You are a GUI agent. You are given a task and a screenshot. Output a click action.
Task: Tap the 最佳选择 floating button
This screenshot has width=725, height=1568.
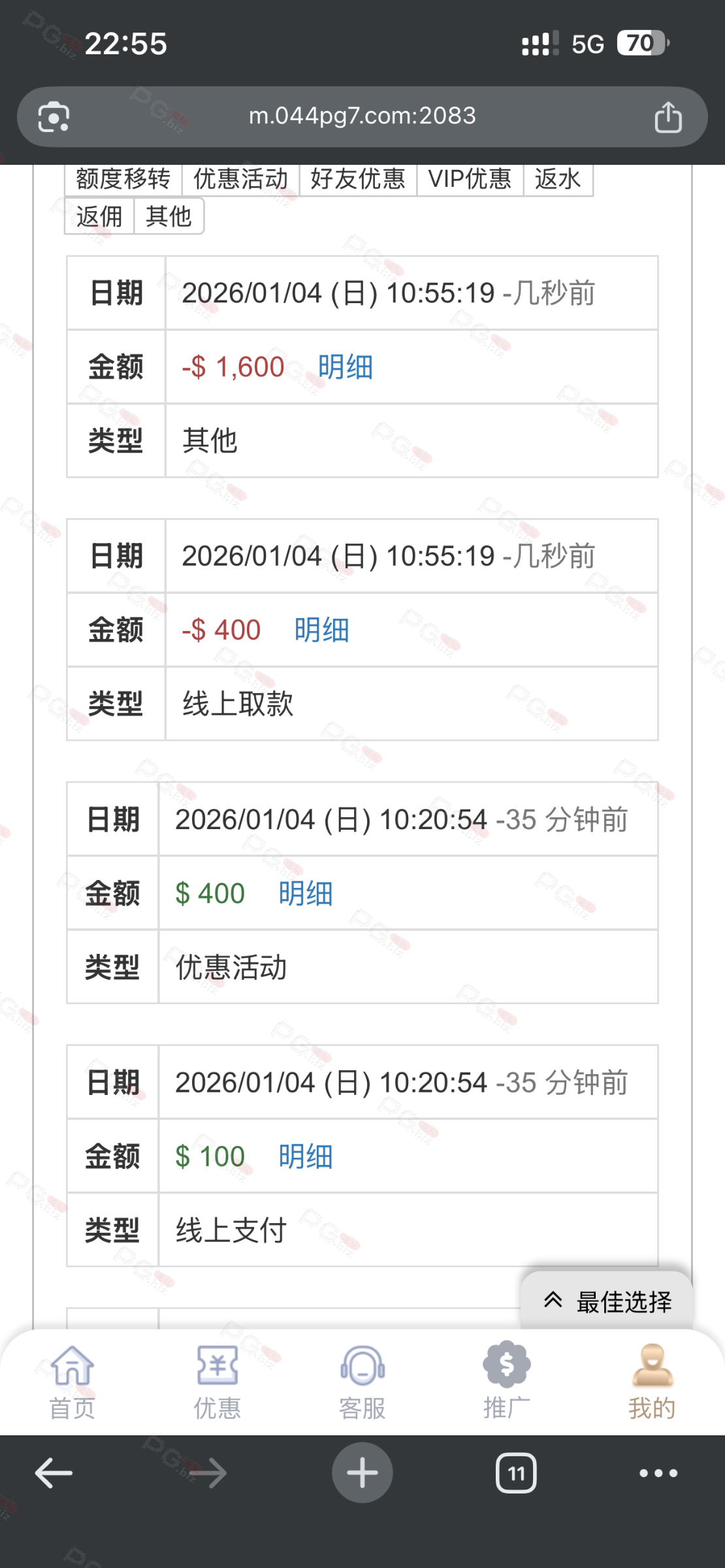[x=607, y=1302]
